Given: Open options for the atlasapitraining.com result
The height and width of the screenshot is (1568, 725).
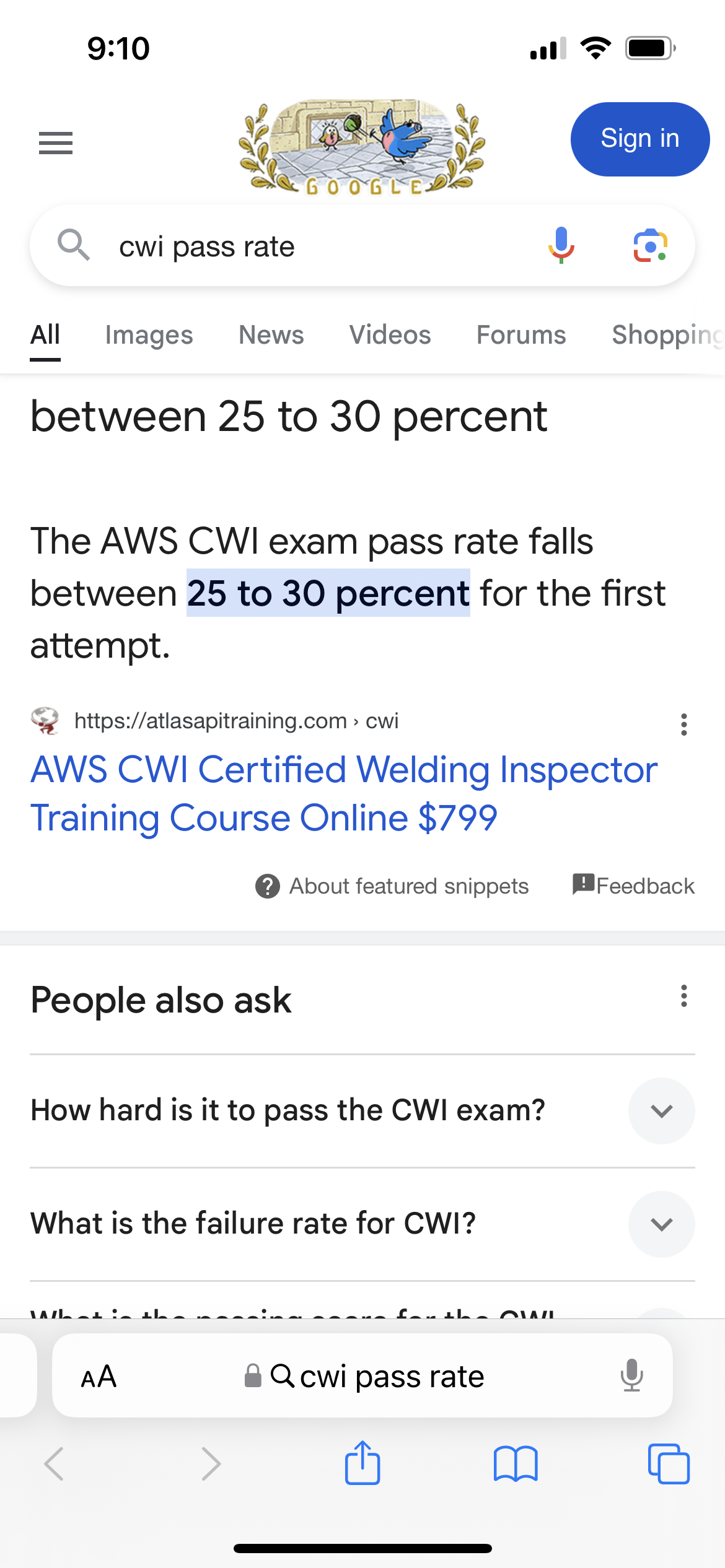Looking at the screenshot, I should [684, 724].
